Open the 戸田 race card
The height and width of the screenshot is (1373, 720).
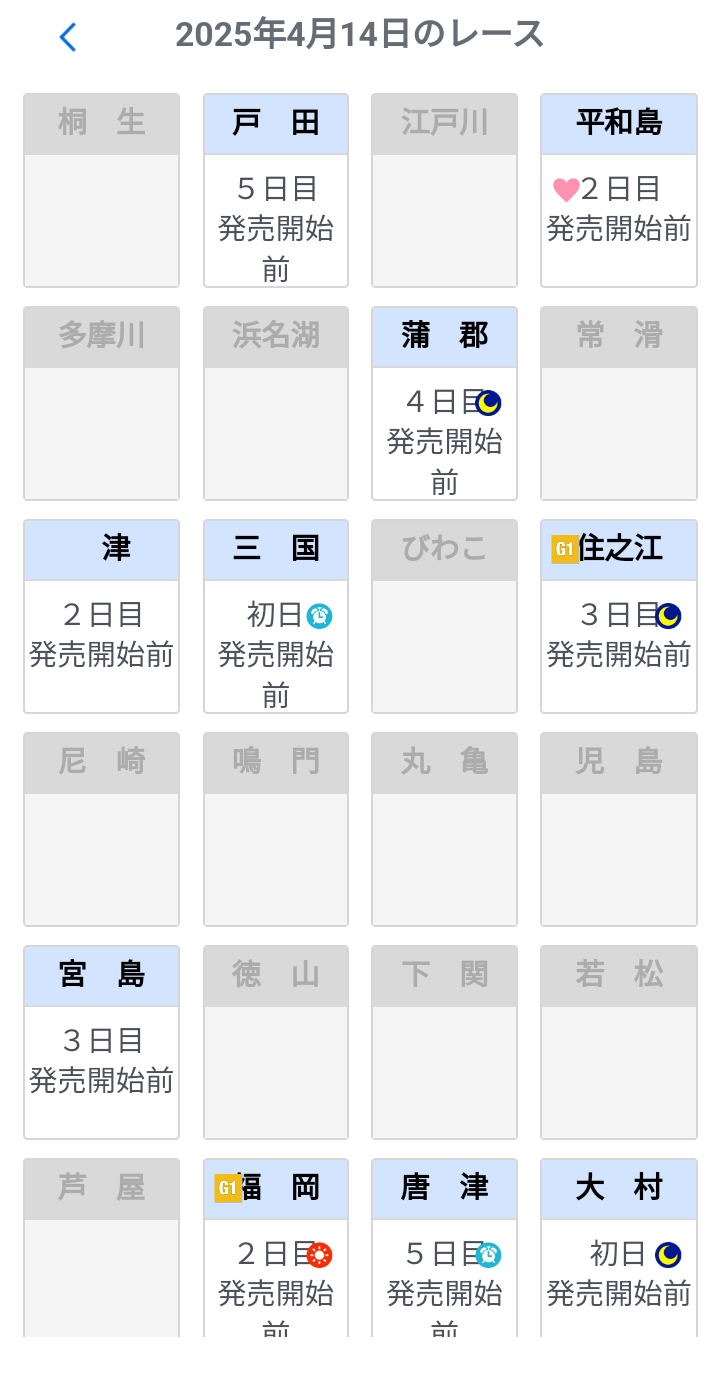point(276,191)
